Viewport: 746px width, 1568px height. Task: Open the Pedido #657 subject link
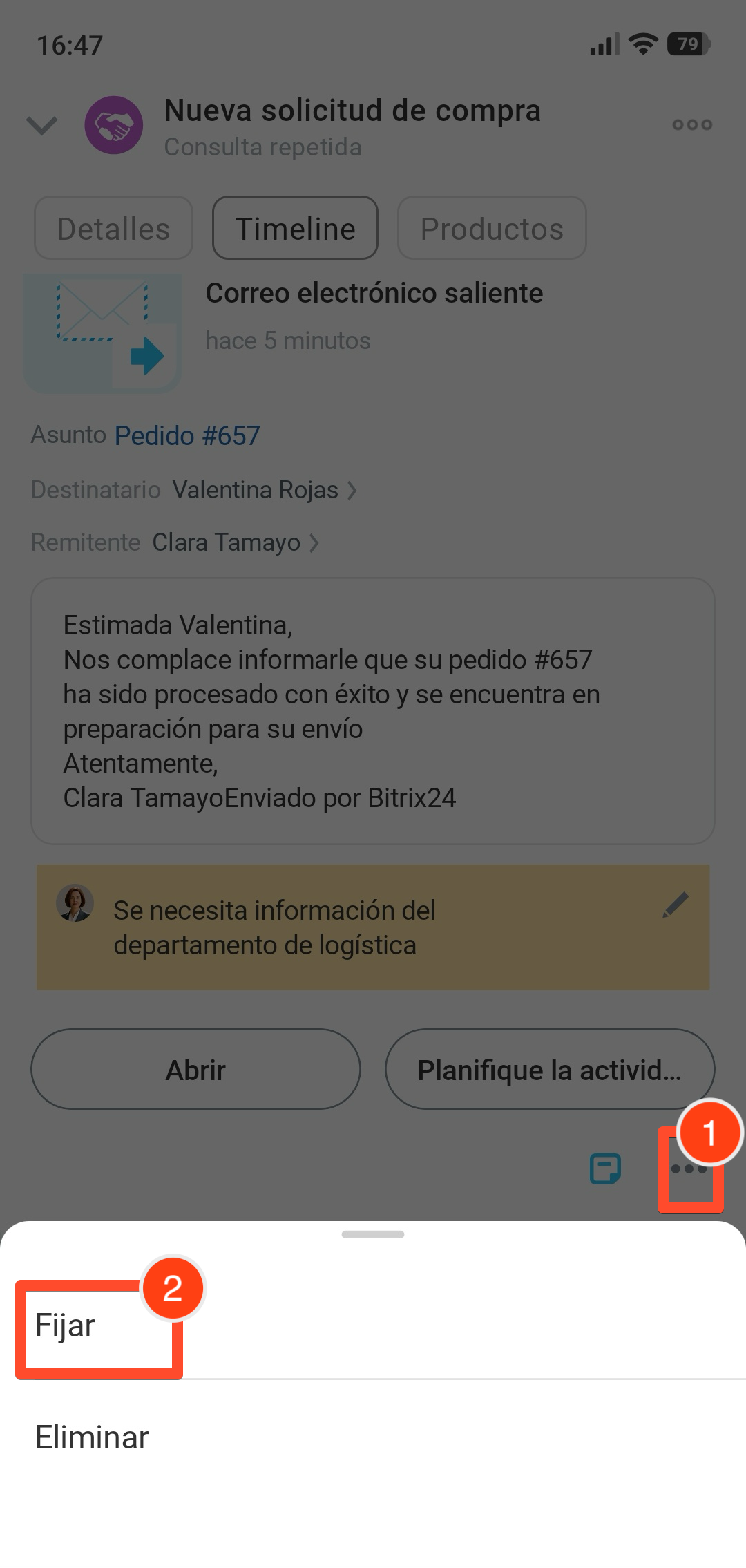click(x=187, y=436)
